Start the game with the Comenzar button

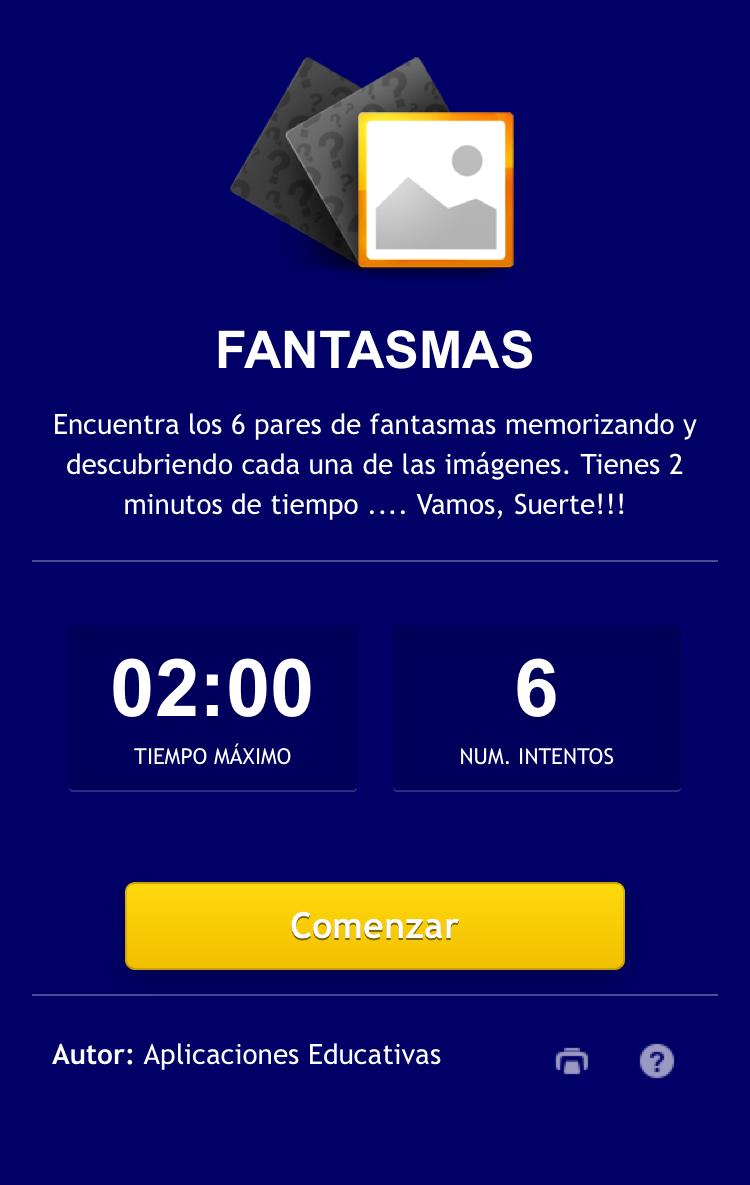pos(374,926)
